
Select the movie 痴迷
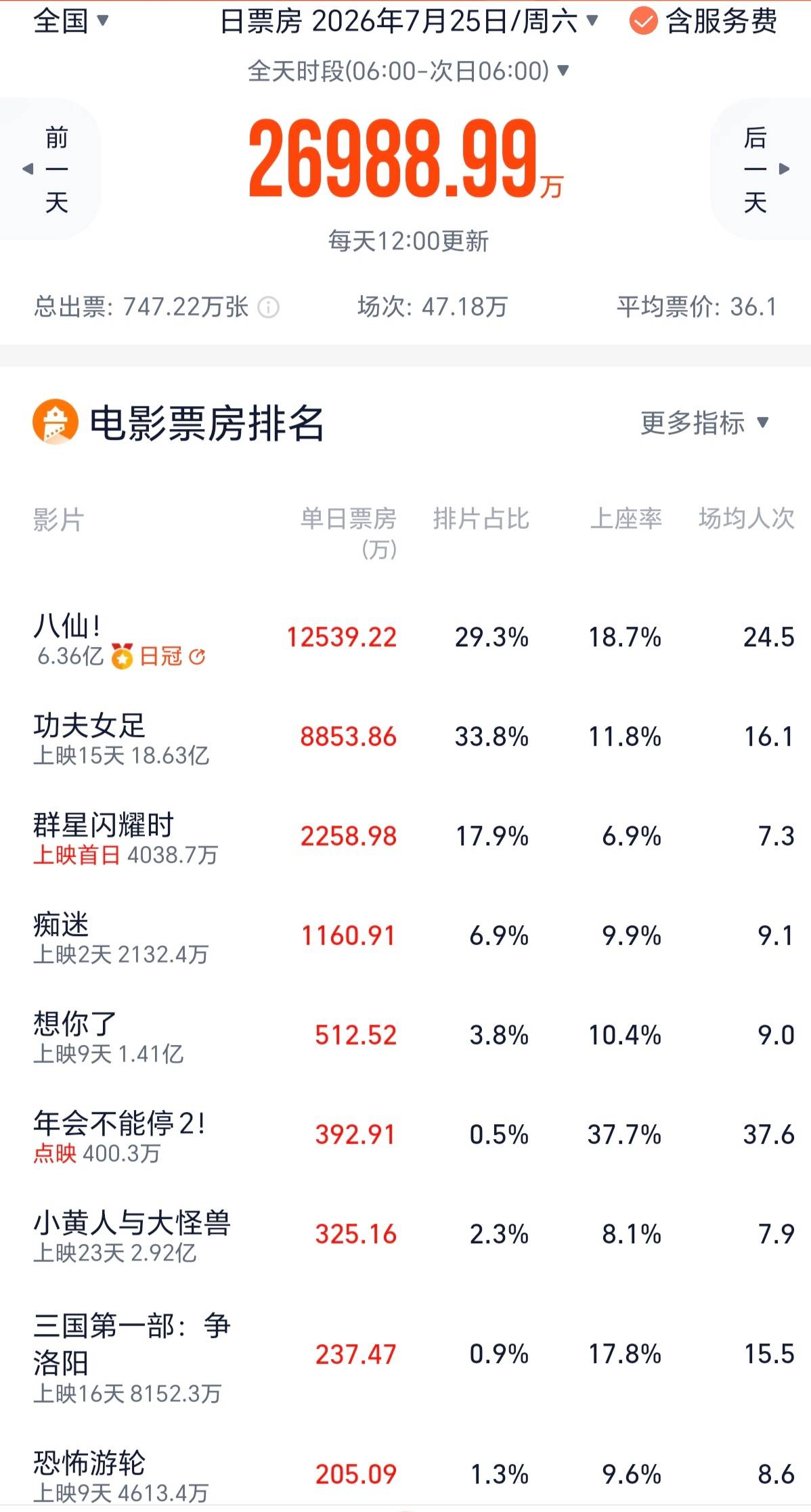click(405, 936)
